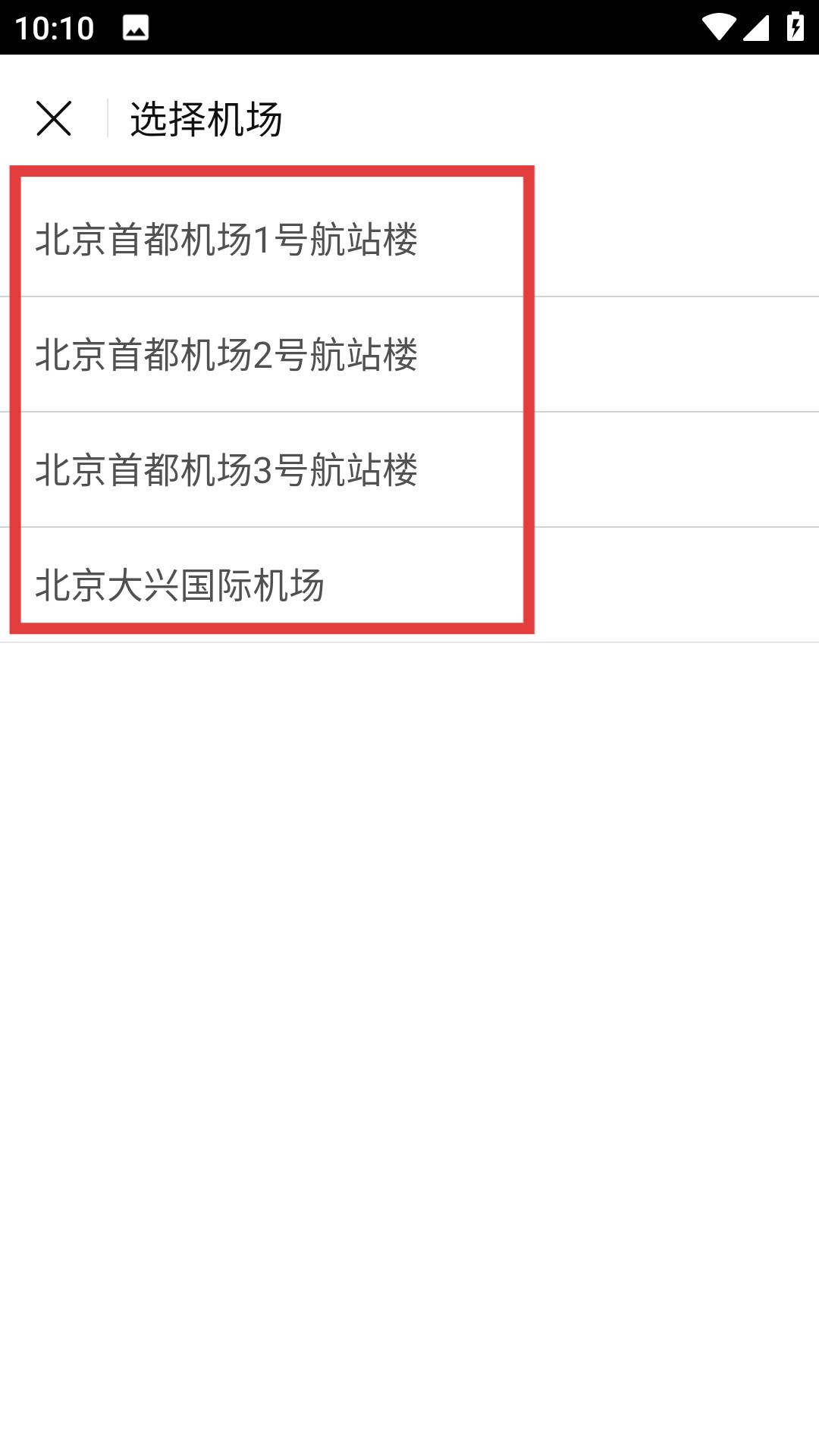
Task: Pick 北京首都机场3号航站楼
Action: 227,470
